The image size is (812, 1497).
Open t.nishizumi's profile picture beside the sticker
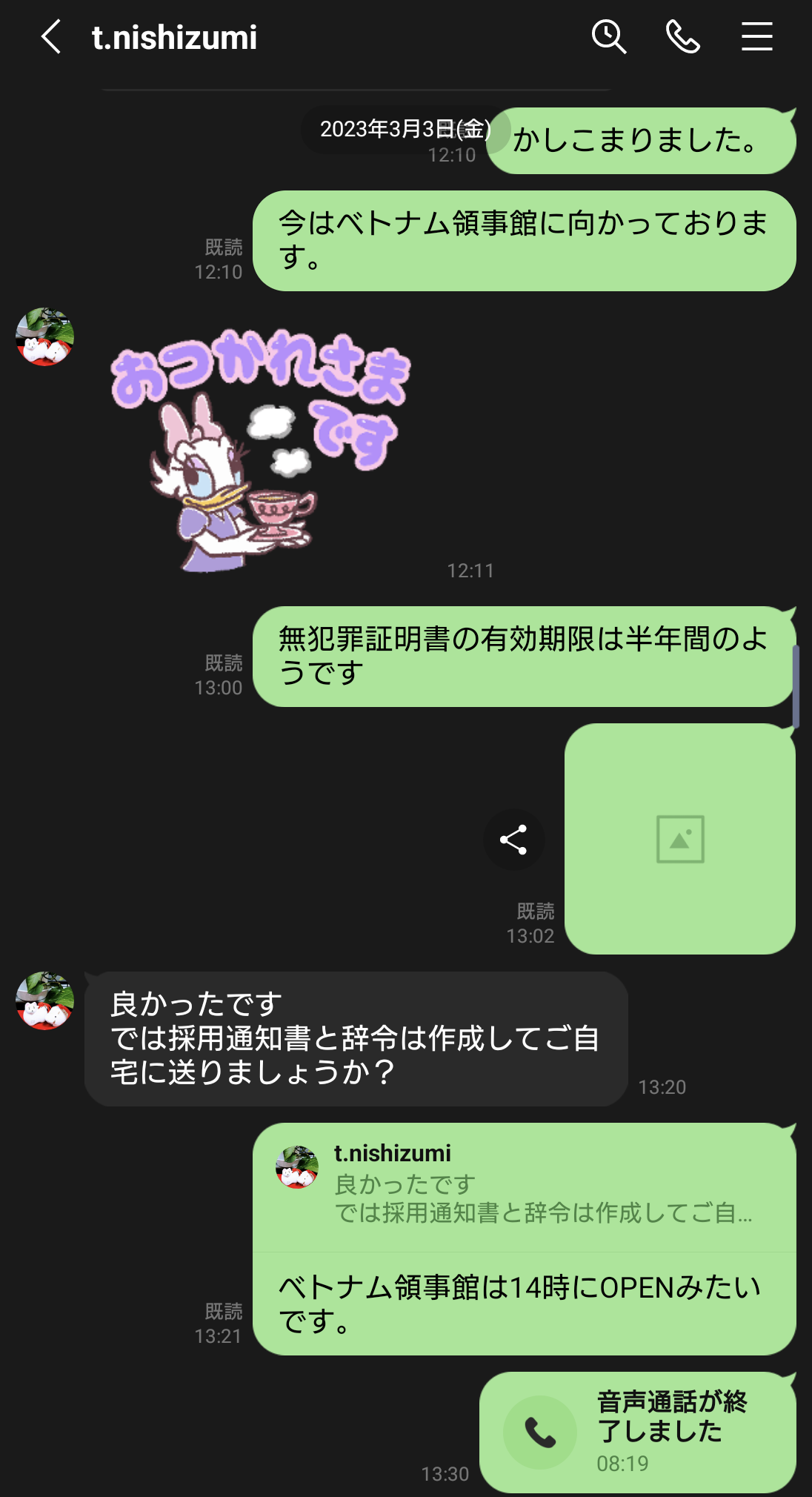45,337
